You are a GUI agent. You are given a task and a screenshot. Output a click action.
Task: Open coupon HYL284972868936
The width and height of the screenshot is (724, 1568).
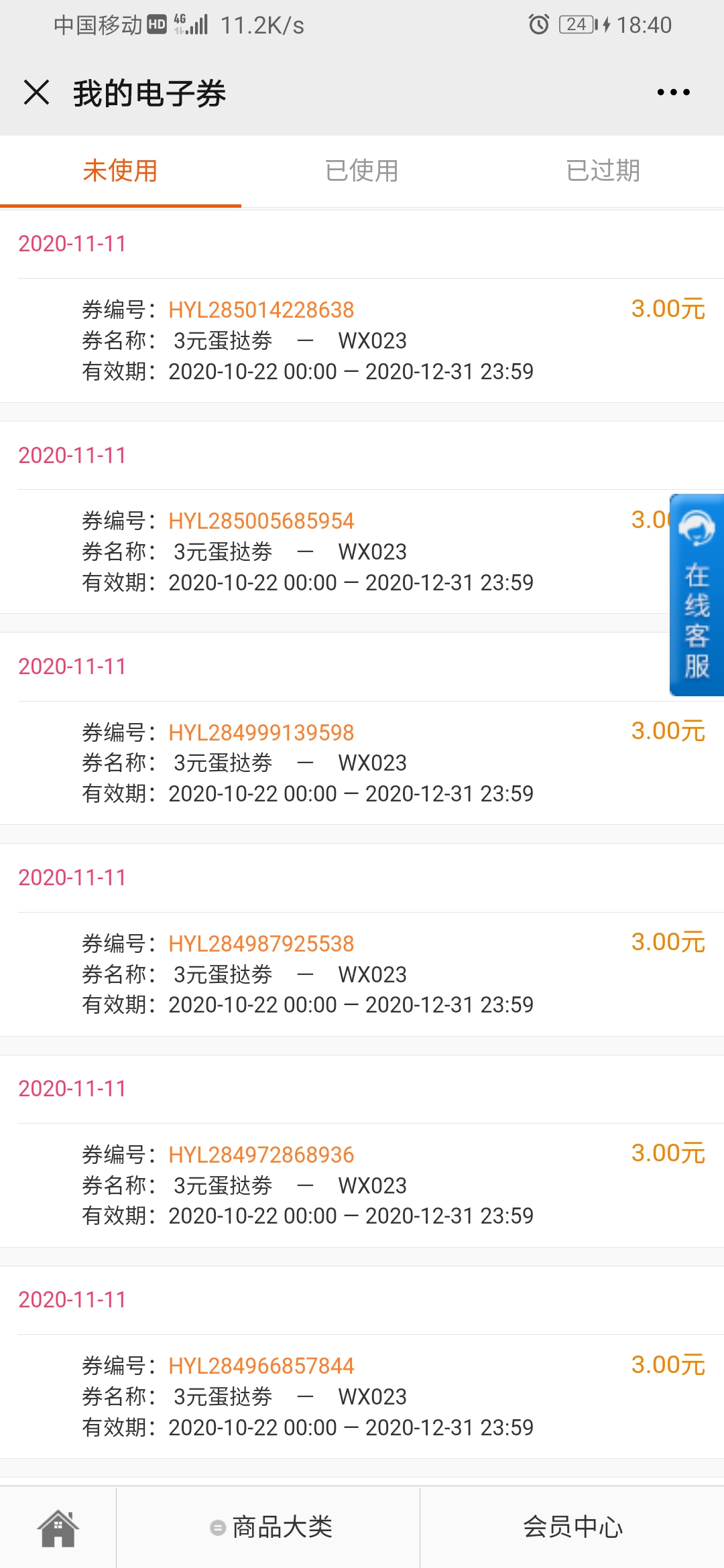(362, 1185)
